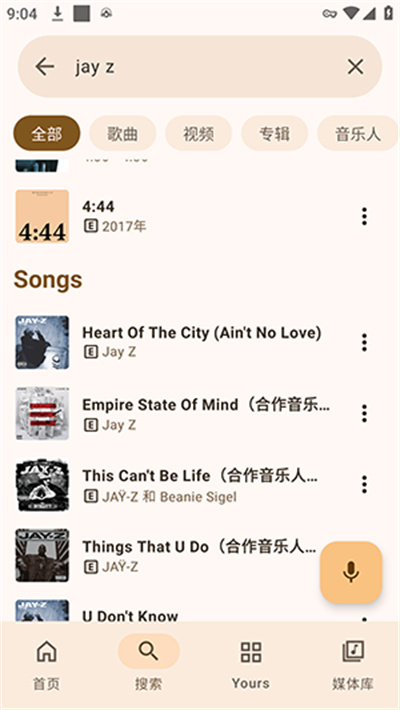This screenshot has width=400, height=710.
Task: Select the 歌曲 filter chip
Action: click(123, 133)
